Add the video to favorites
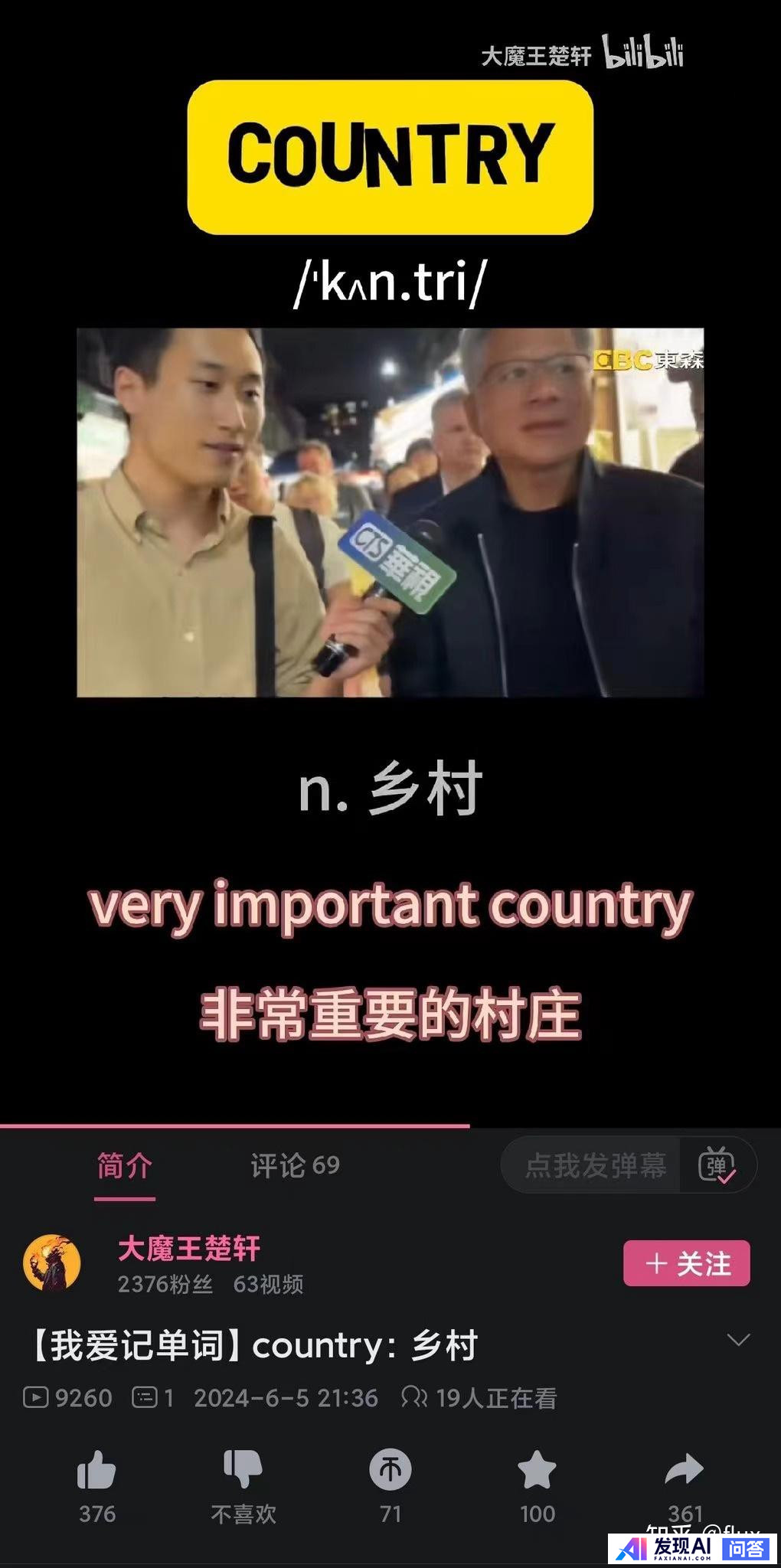This screenshot has width=781, height=1568. (537, 1471)
